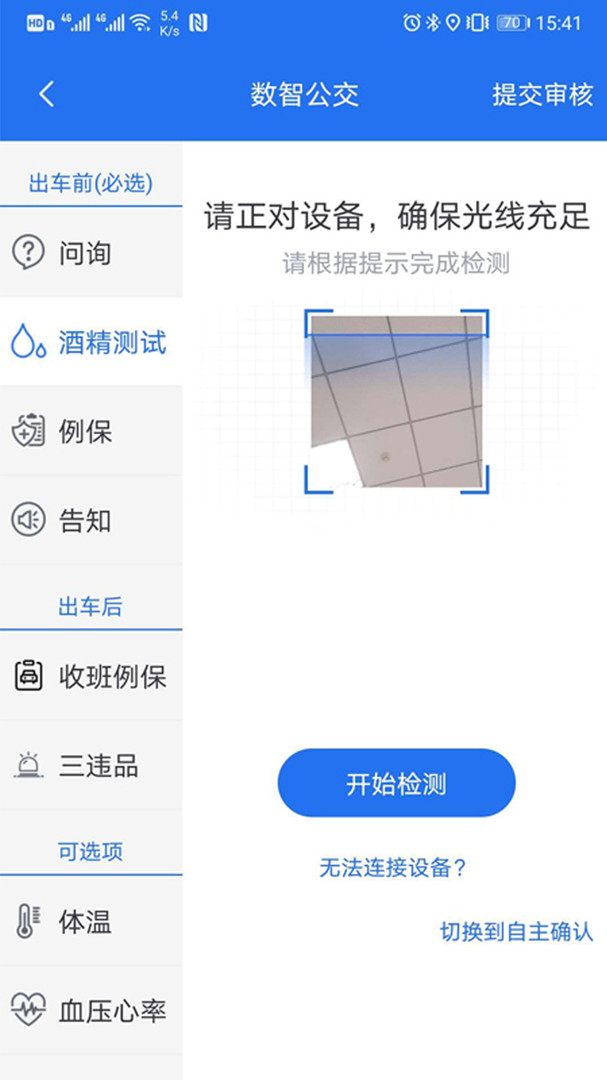Switch to the 体温 section
This screenshot has height=1080, width=607.
coord(90,921)
